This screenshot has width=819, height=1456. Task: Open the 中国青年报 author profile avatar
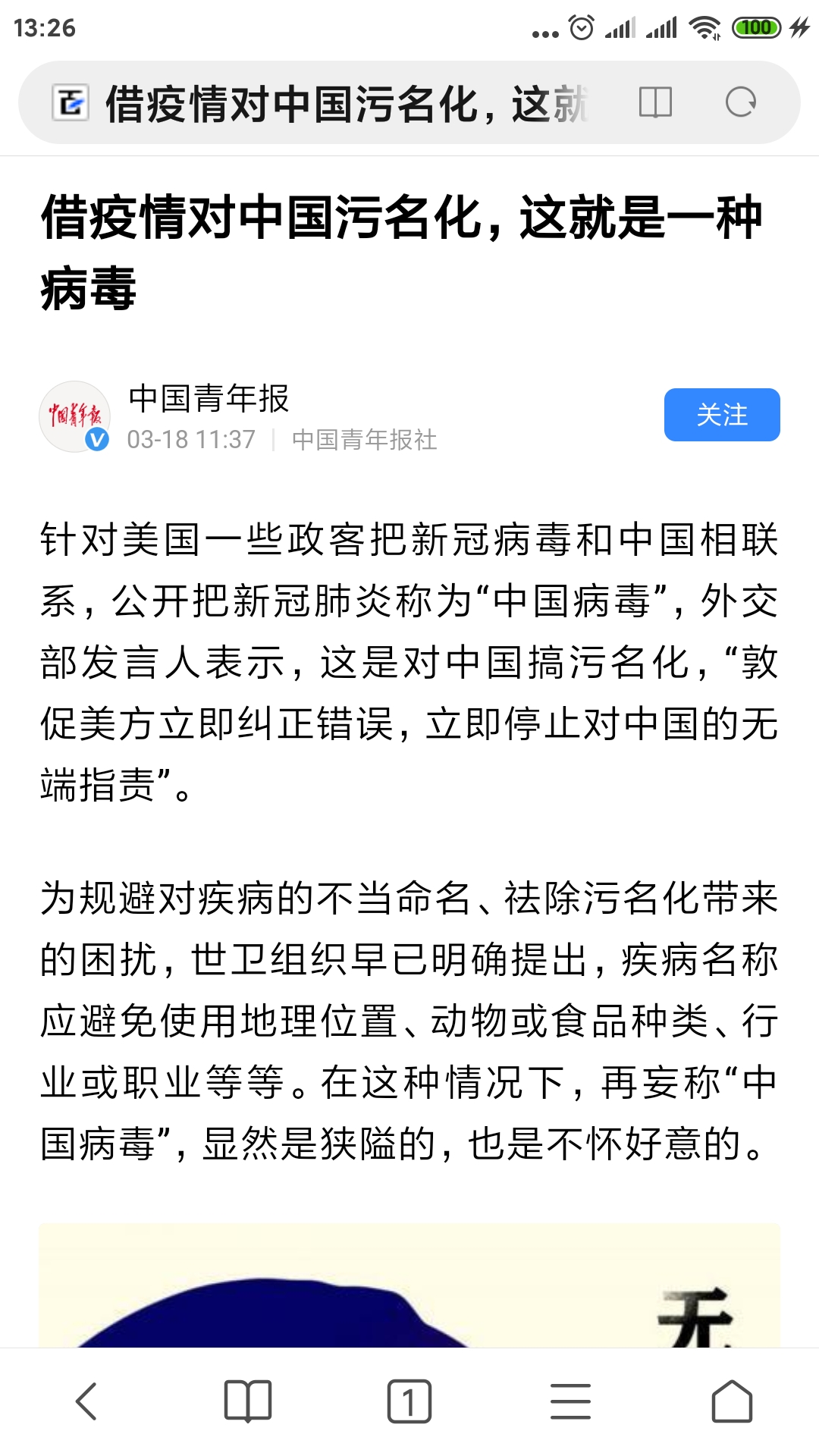(x=74, y=416)
